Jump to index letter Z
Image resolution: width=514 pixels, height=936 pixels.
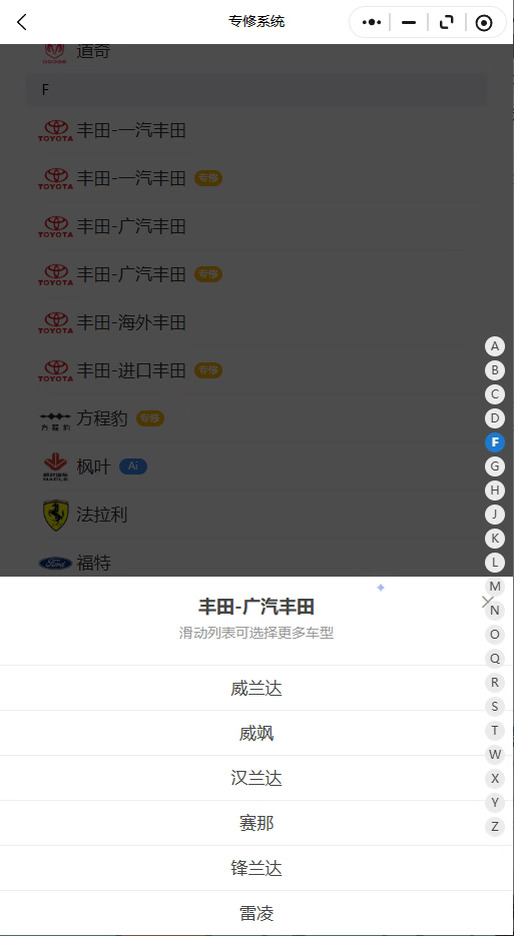[494, 827]
